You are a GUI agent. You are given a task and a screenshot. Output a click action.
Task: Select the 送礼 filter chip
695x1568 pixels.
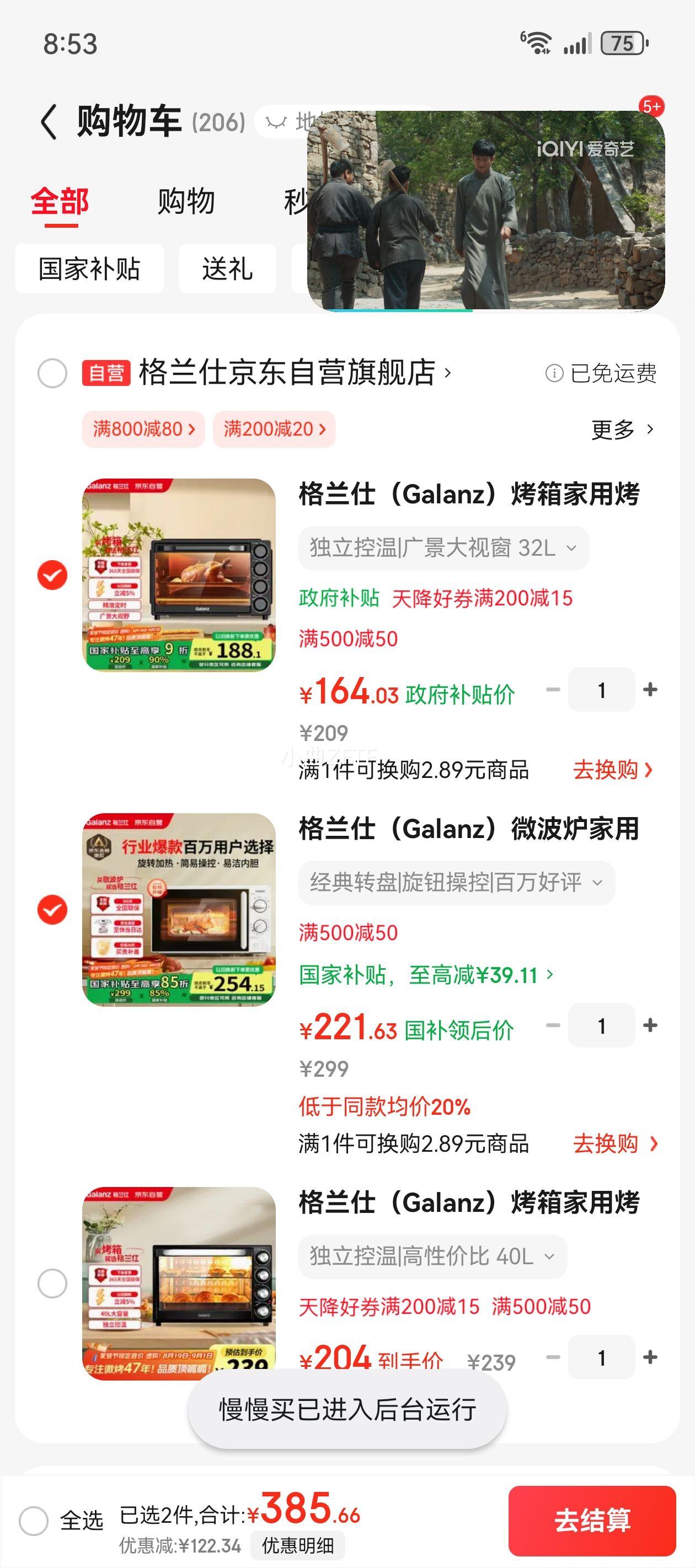pos(227,269)
